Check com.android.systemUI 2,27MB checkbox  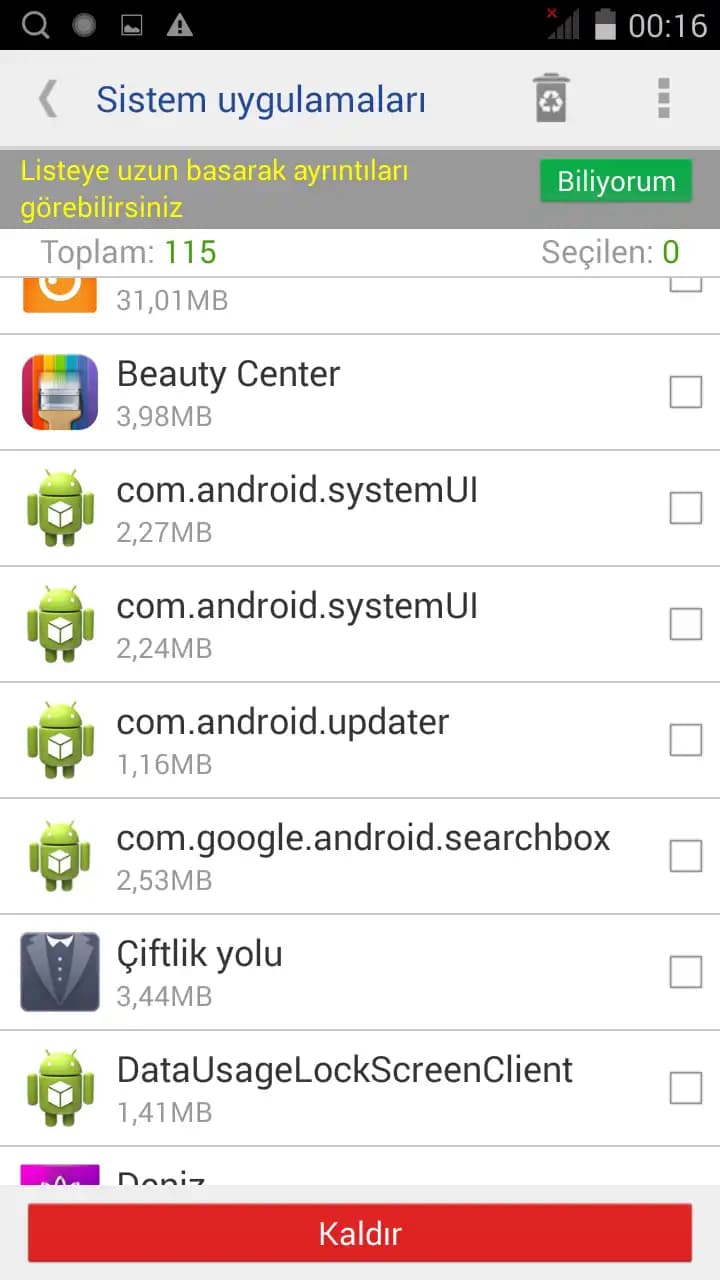click(x=685, y=508)
